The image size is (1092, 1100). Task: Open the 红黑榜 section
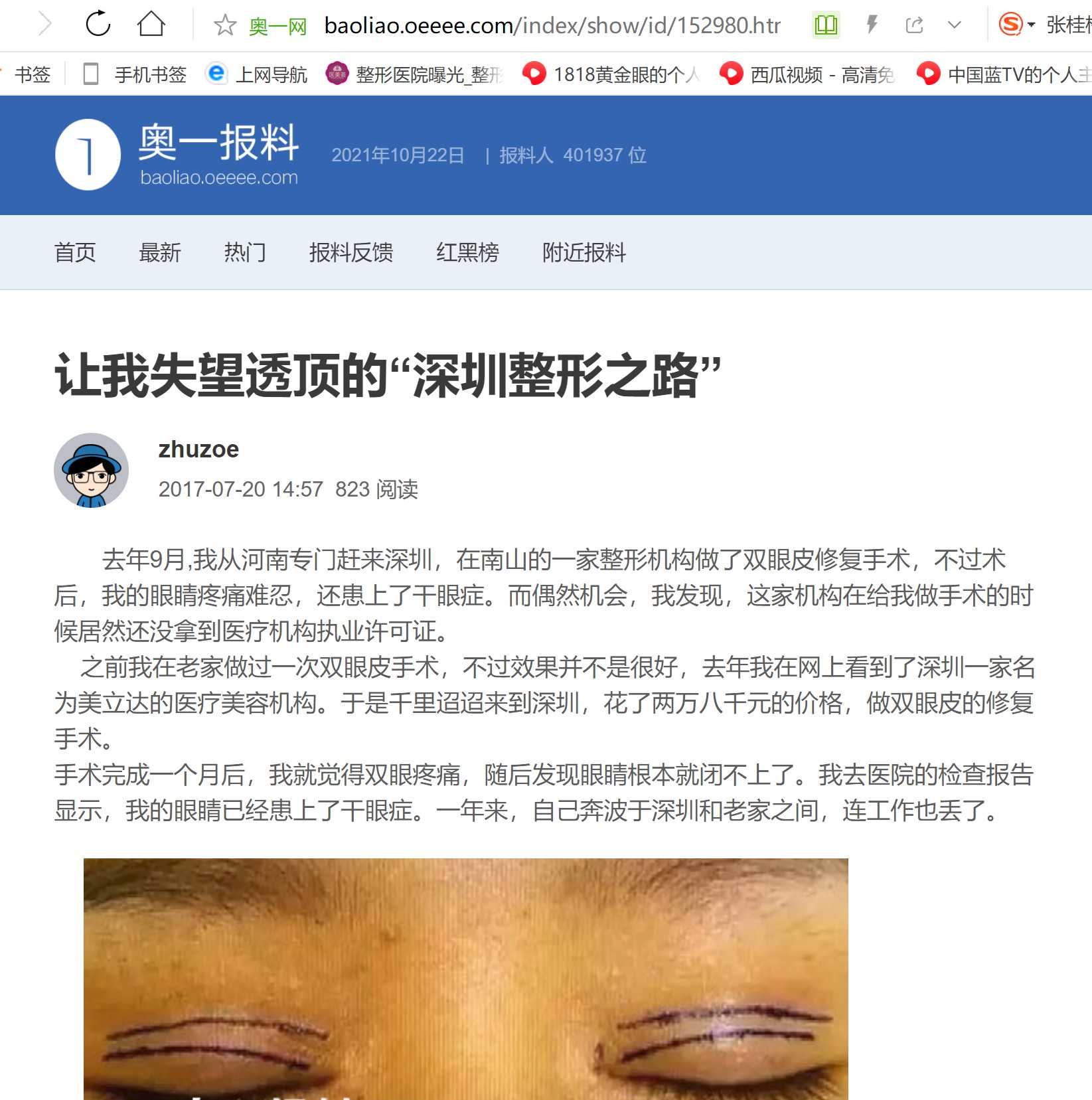467,252
